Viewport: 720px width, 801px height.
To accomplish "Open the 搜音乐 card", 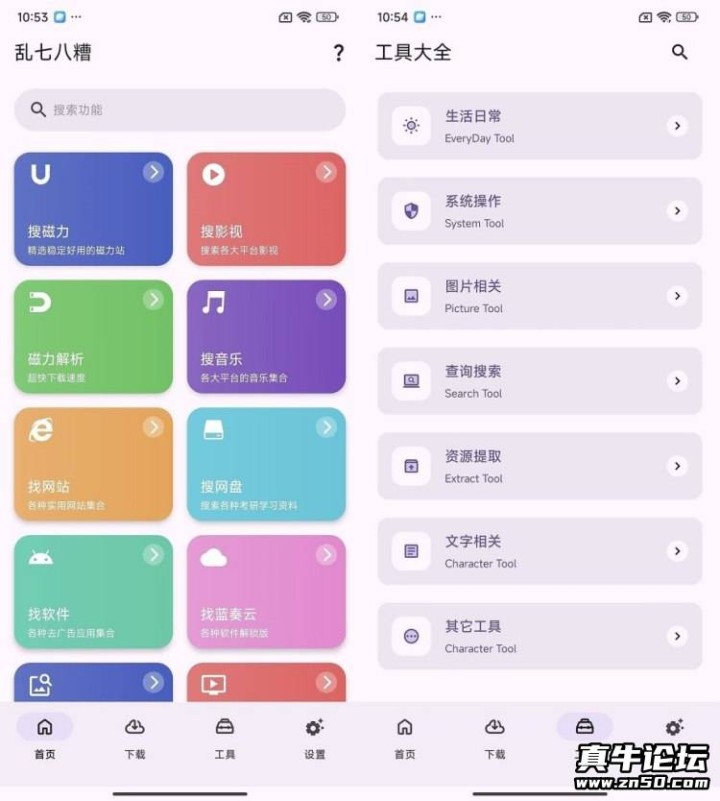I will click(266, 336).
